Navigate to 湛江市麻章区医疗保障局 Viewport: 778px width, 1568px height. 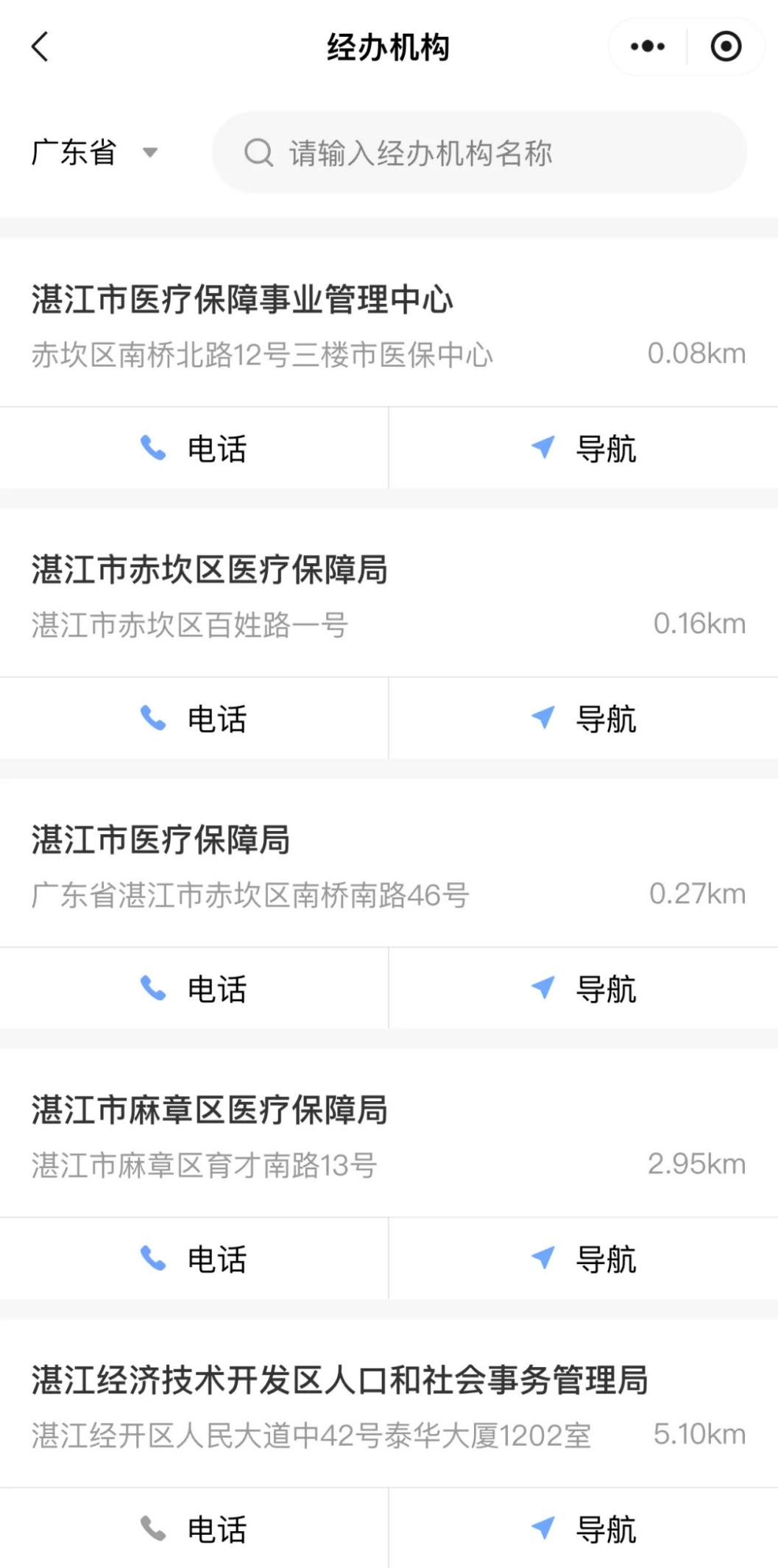tap(584, 1258)
